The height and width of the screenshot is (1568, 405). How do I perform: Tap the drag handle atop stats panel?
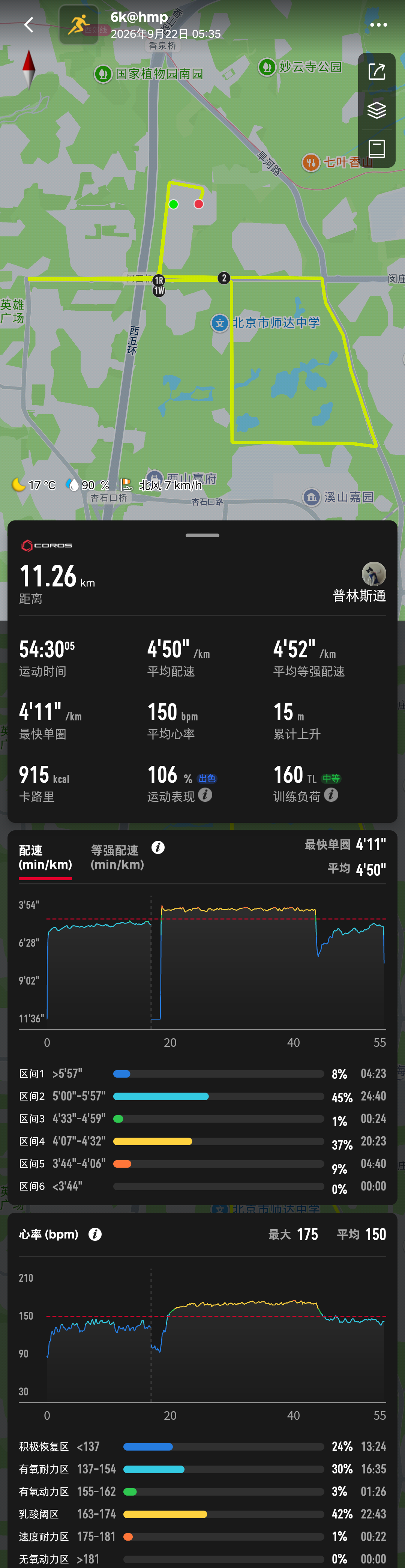(202, 536)
